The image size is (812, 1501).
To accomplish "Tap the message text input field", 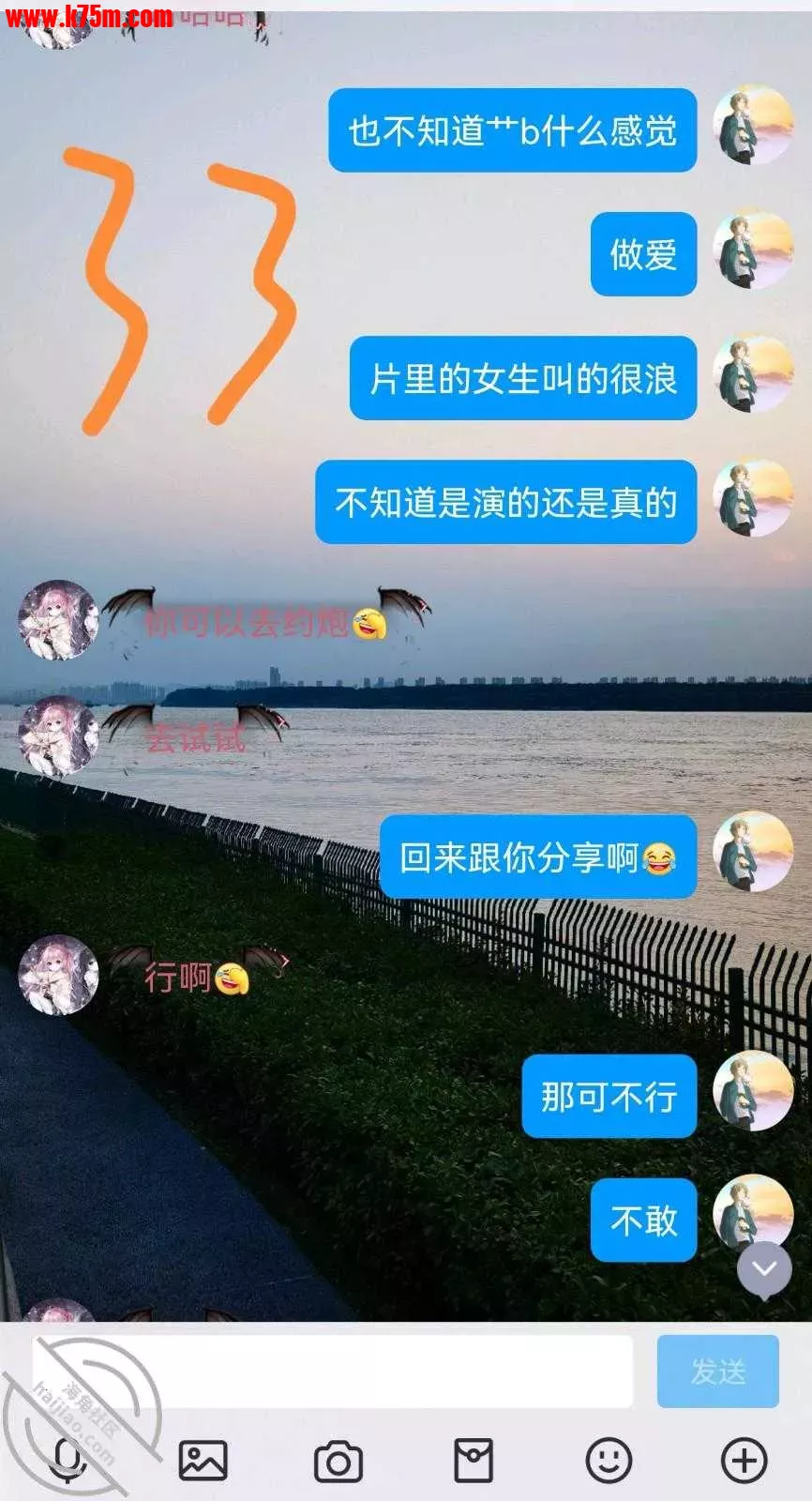I will pos(333,1372).
